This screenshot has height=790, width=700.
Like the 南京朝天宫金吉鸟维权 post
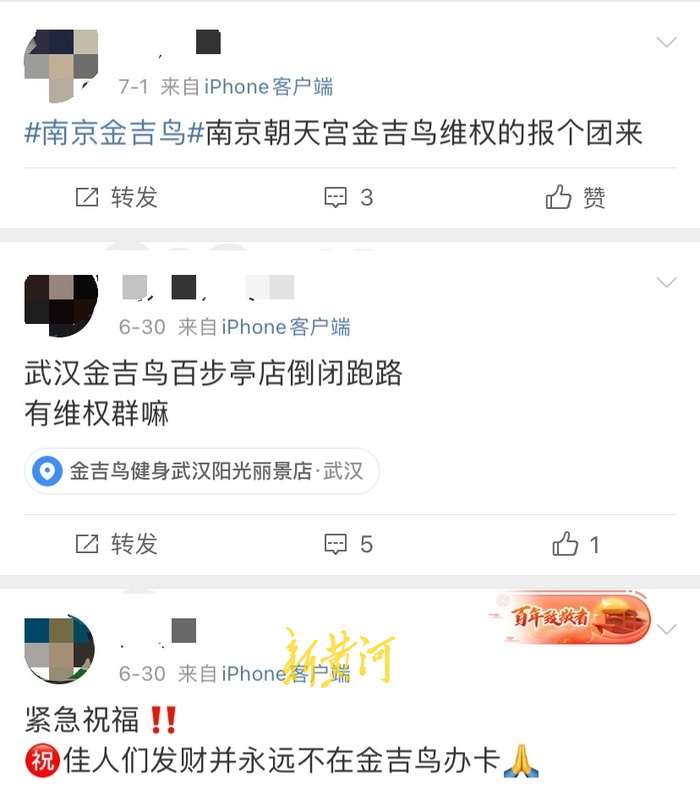coord(576,198)
